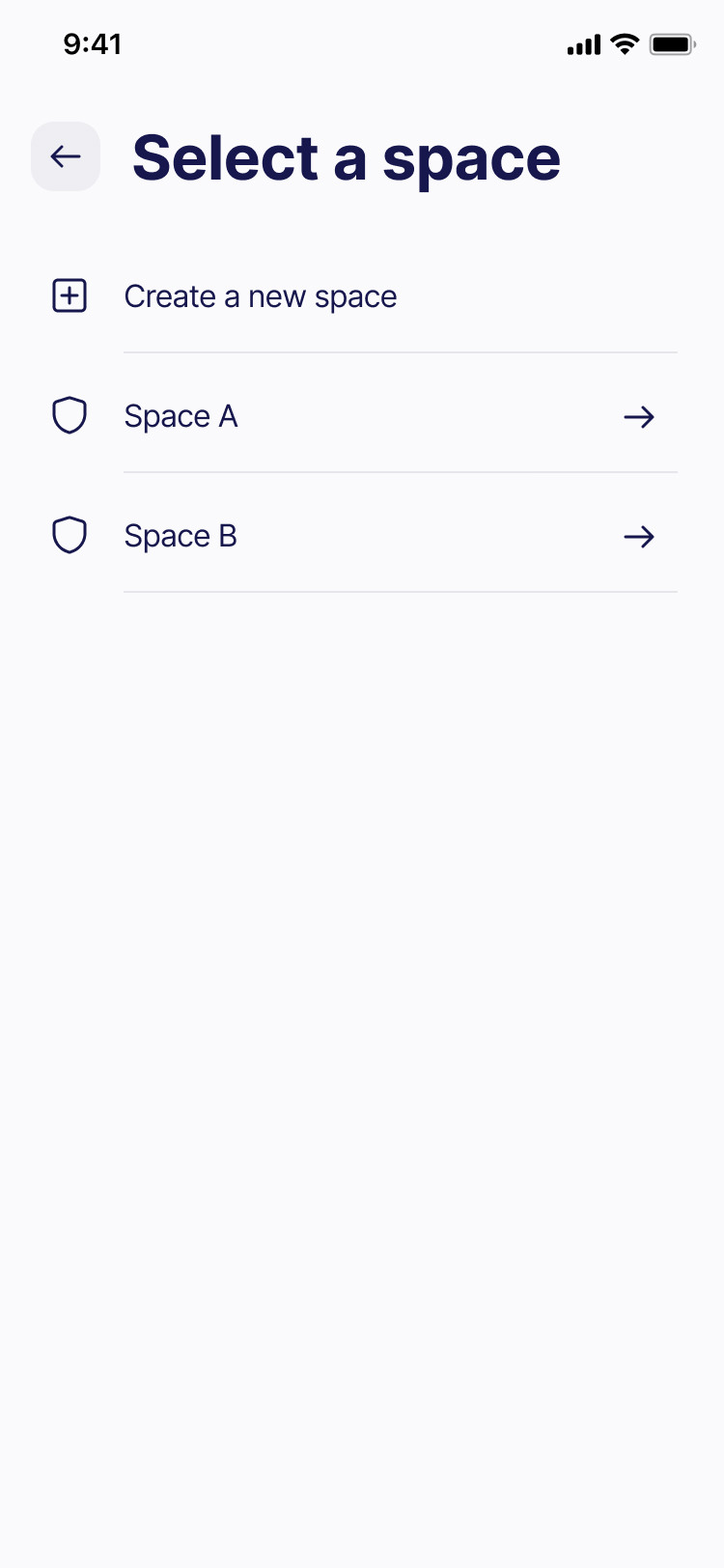Open Space A
Viewport: 724px width, 1568px height.
[362, 416]
